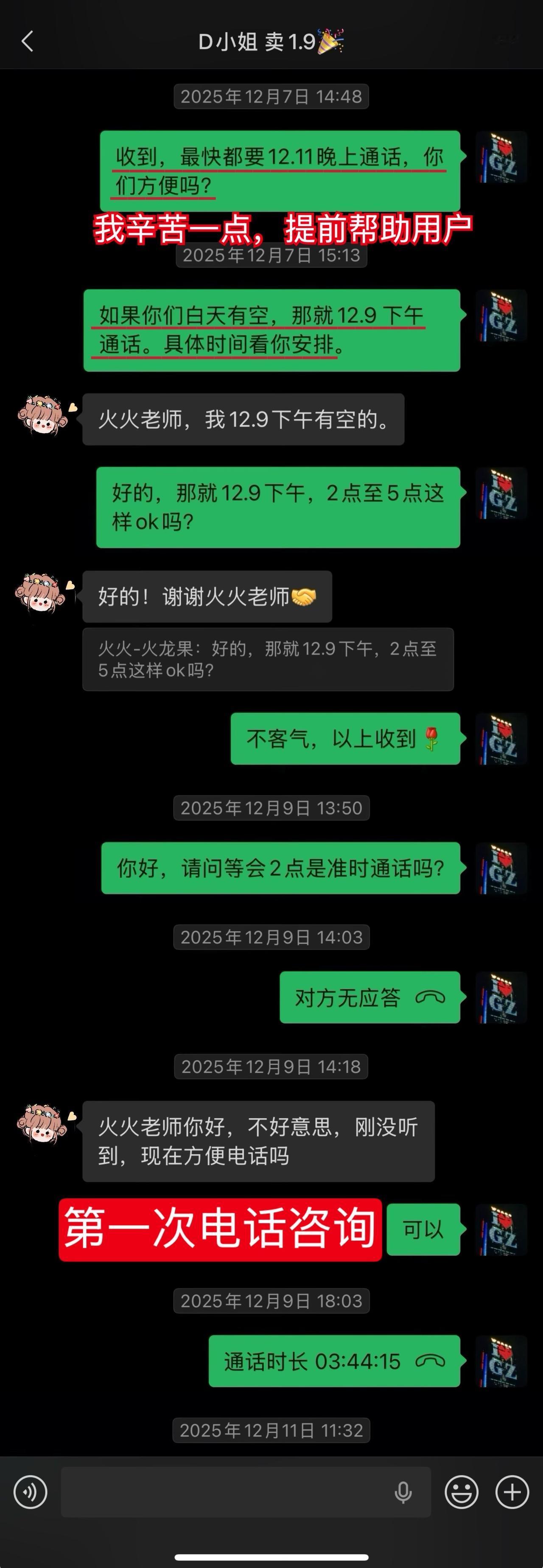Open more functions with the plus icon

511,1492
